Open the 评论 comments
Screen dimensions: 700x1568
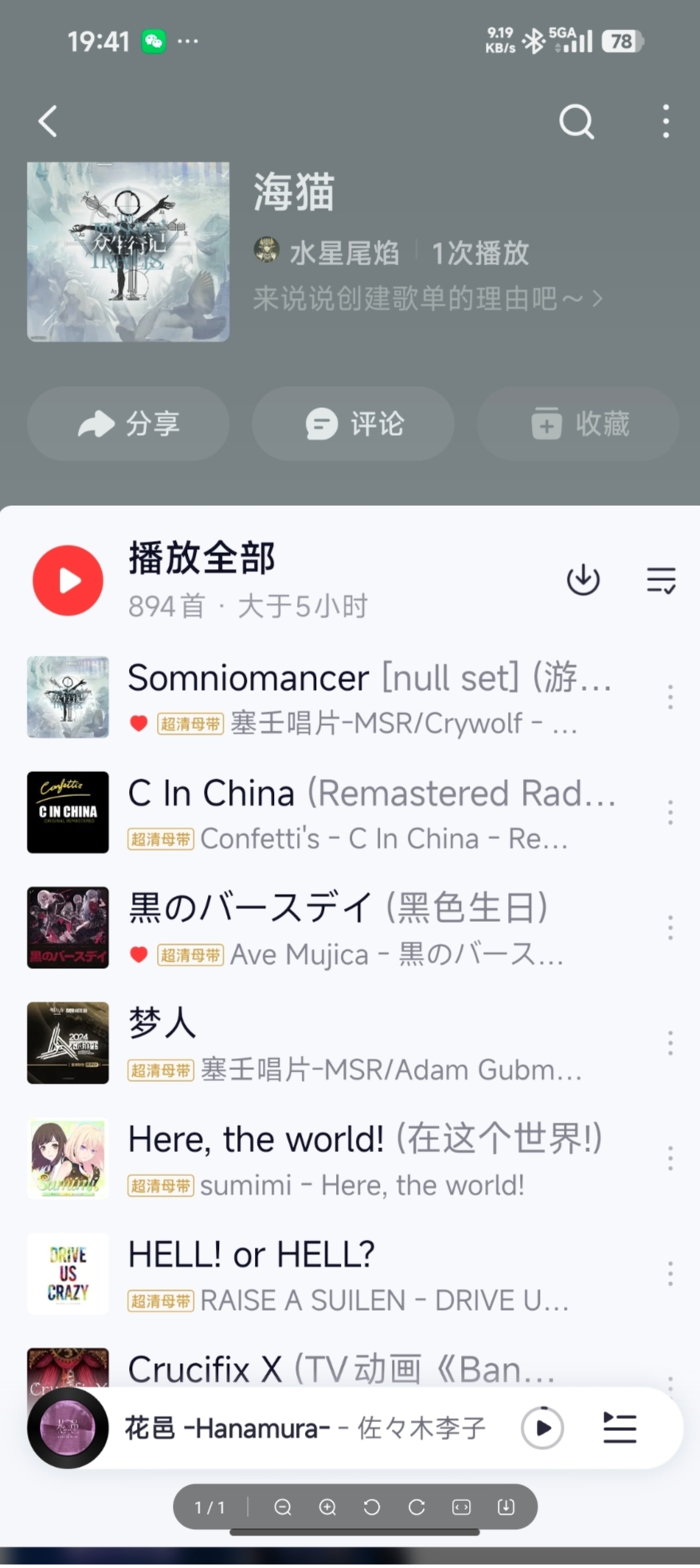[353, 424]
